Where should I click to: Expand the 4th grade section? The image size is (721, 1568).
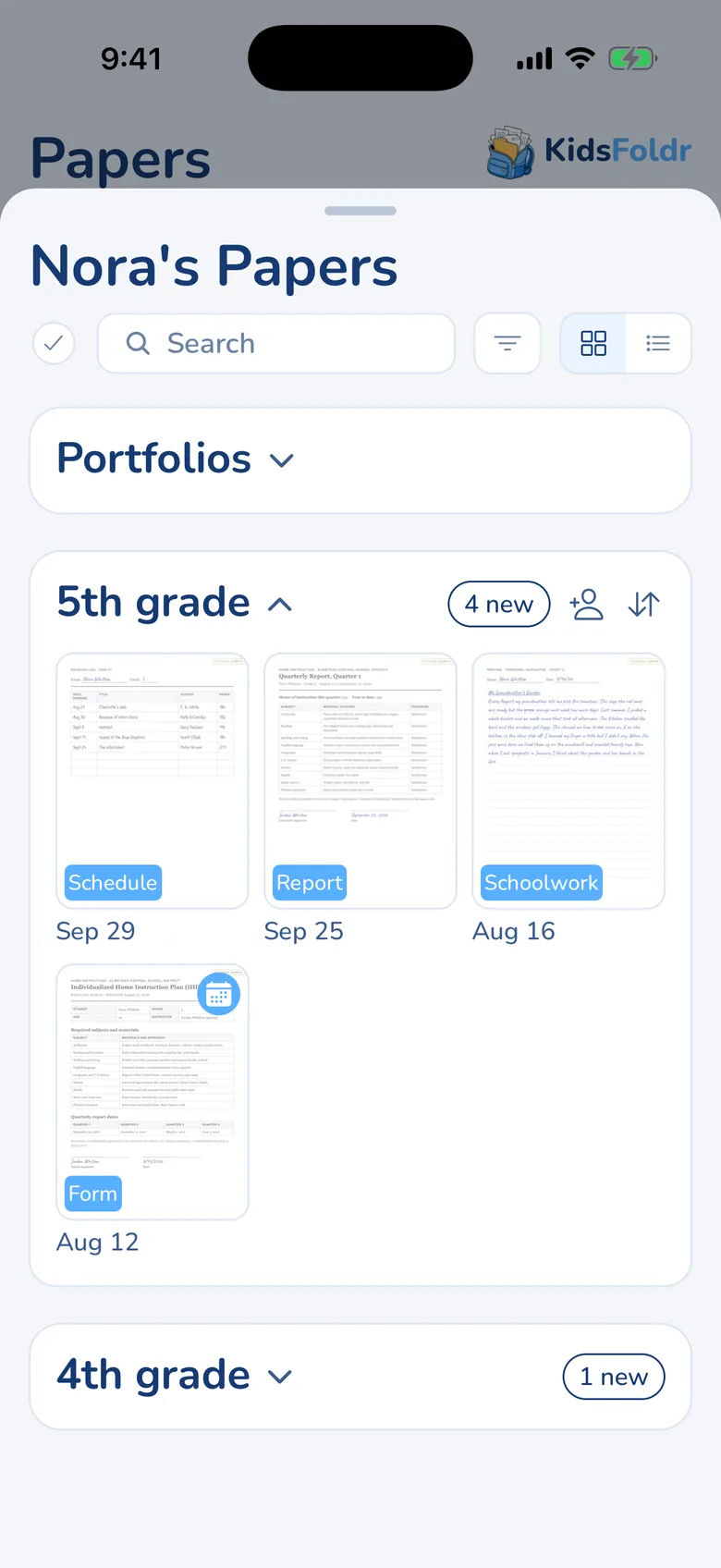pyautogui.click(x=176, y=1376)
